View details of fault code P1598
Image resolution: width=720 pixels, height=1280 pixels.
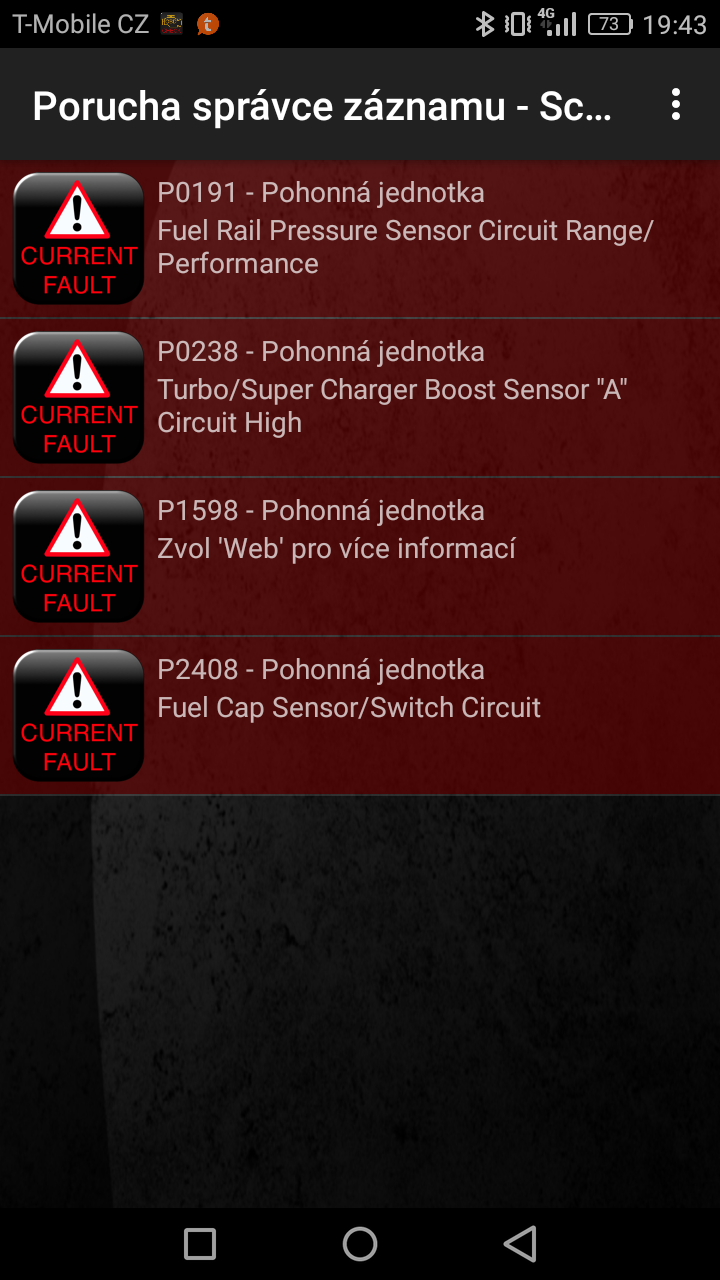point(360,557)
